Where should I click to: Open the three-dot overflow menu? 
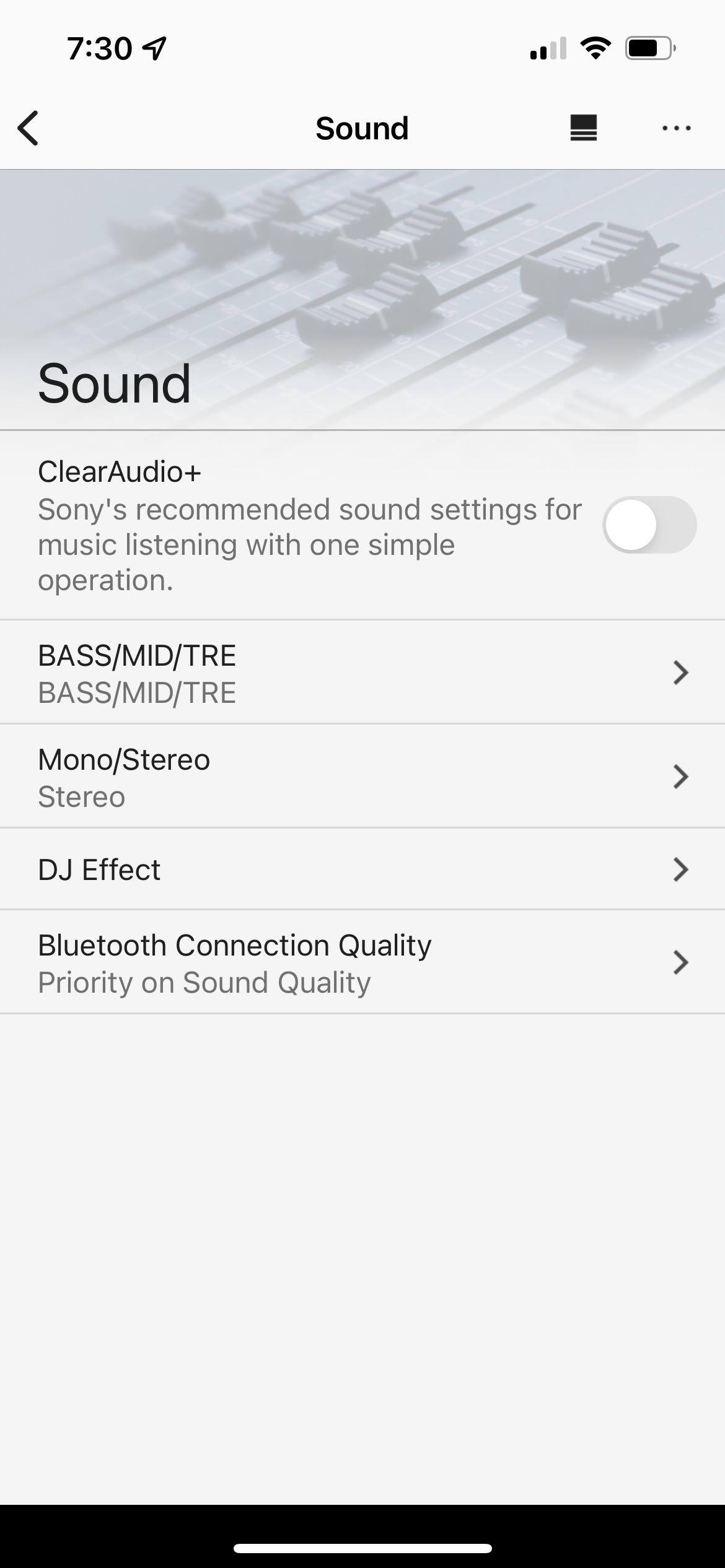[676, 128]
